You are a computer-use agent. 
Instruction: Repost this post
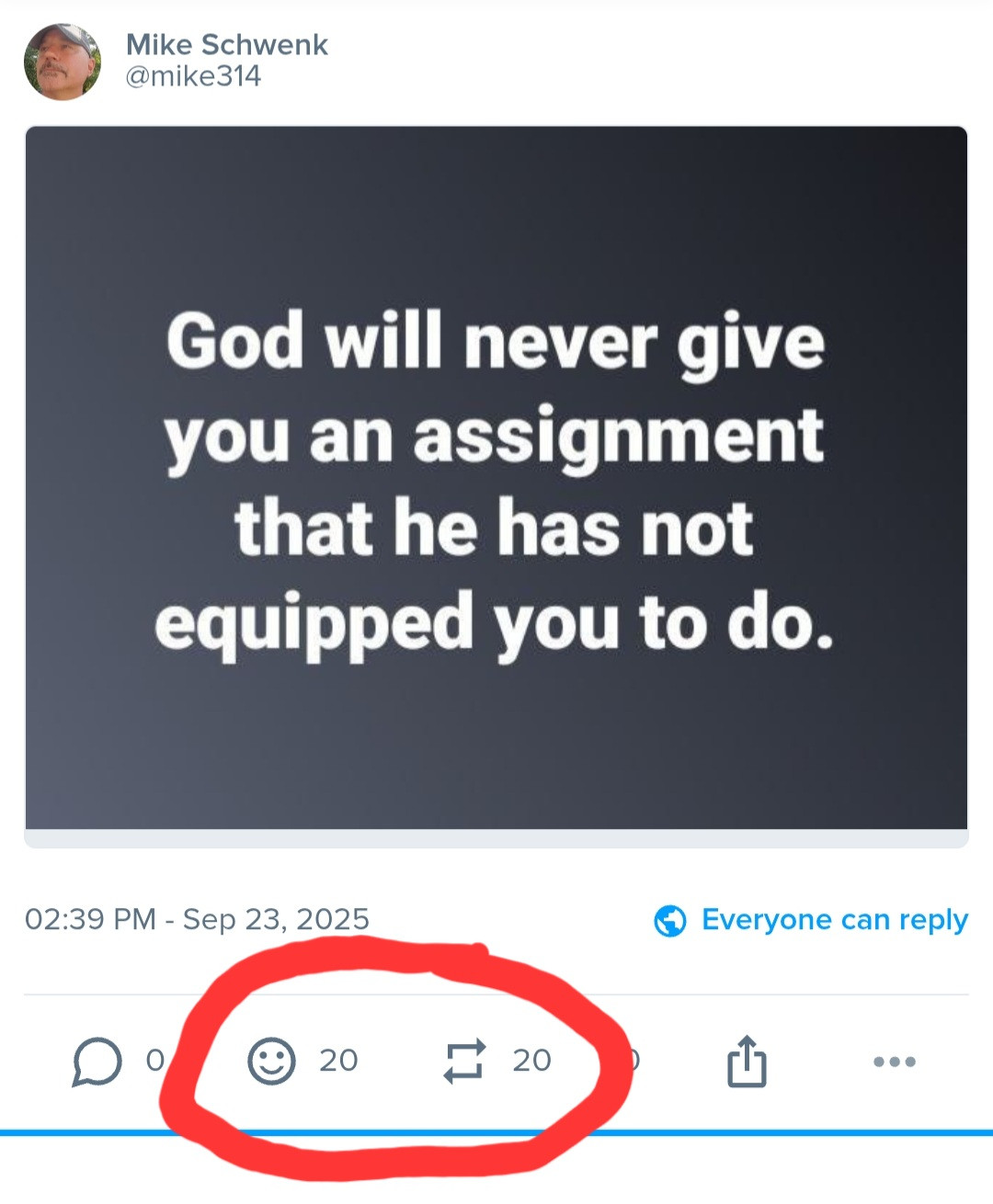coord(464,1062)
